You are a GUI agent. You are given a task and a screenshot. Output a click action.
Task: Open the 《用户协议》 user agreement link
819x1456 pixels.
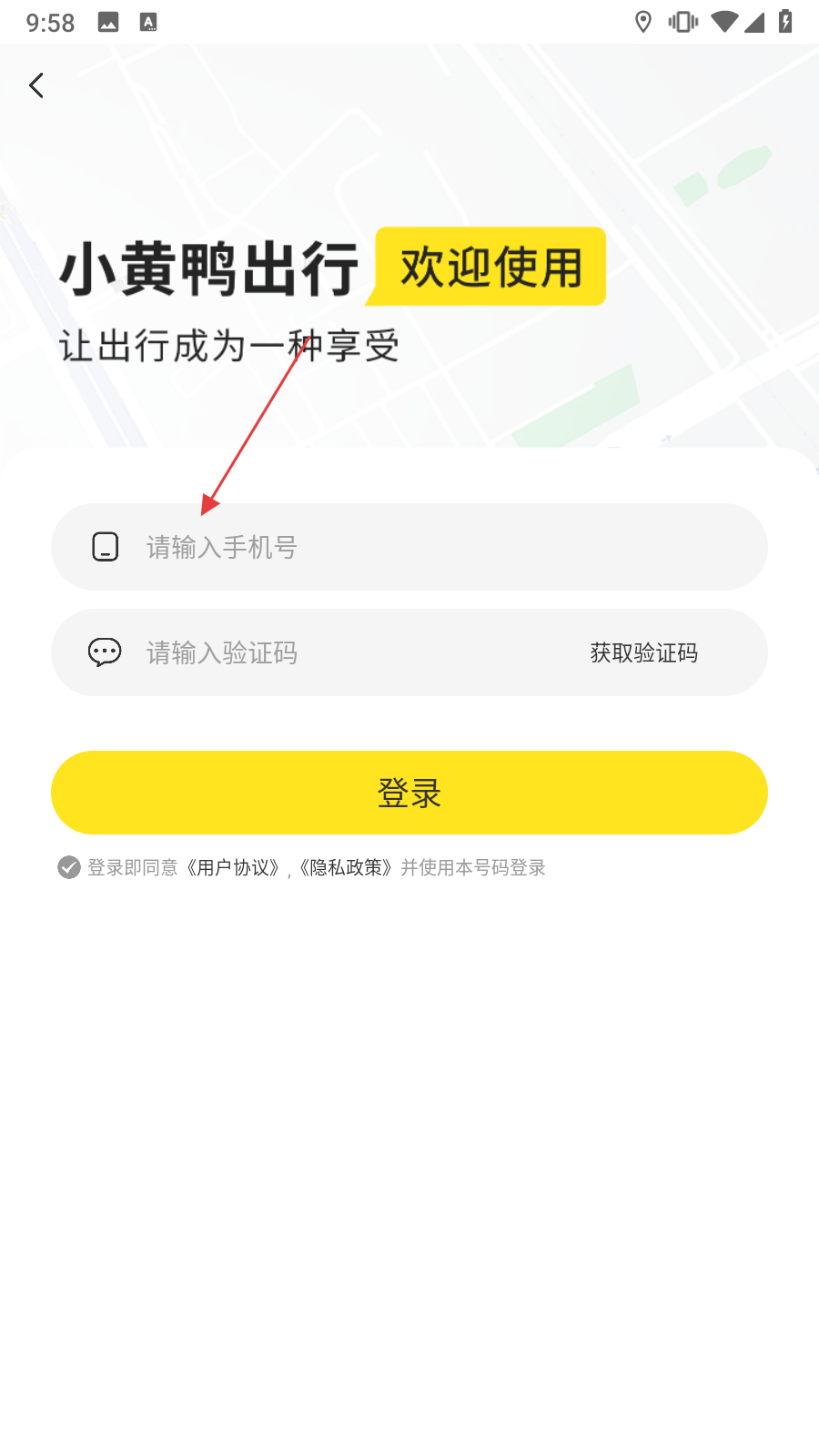233,867
